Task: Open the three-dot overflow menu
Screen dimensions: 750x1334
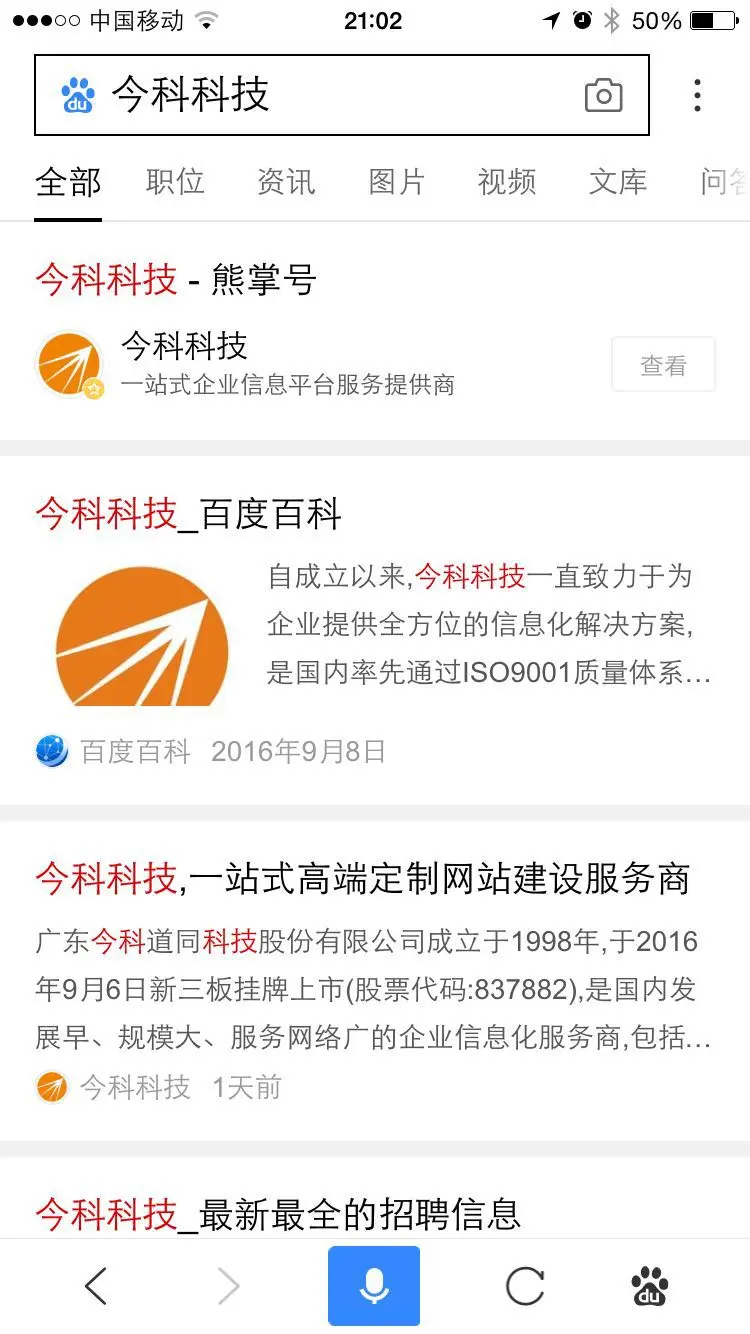Action: tap(697, 96)
